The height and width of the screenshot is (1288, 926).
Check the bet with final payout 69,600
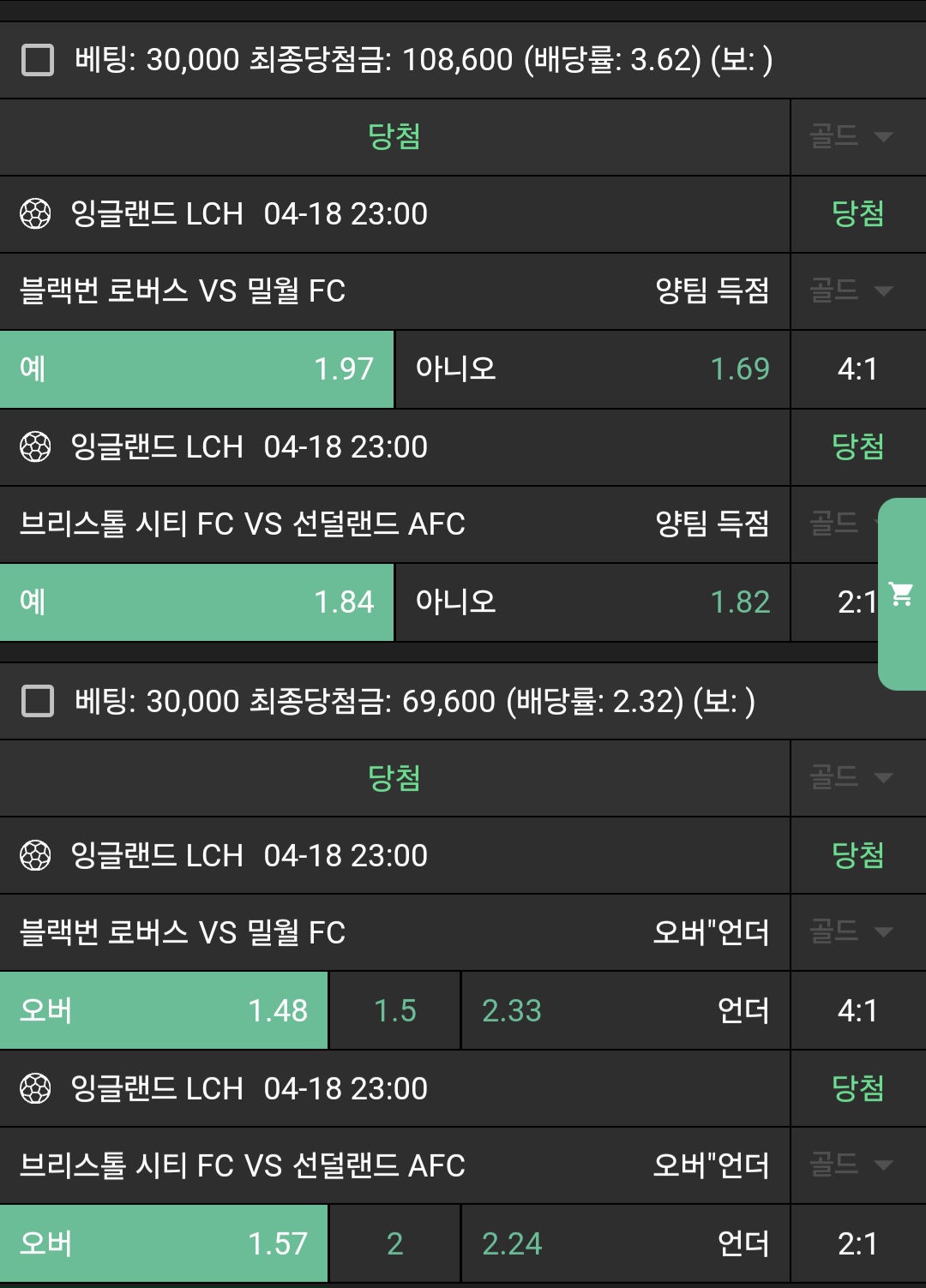(38, 701)
